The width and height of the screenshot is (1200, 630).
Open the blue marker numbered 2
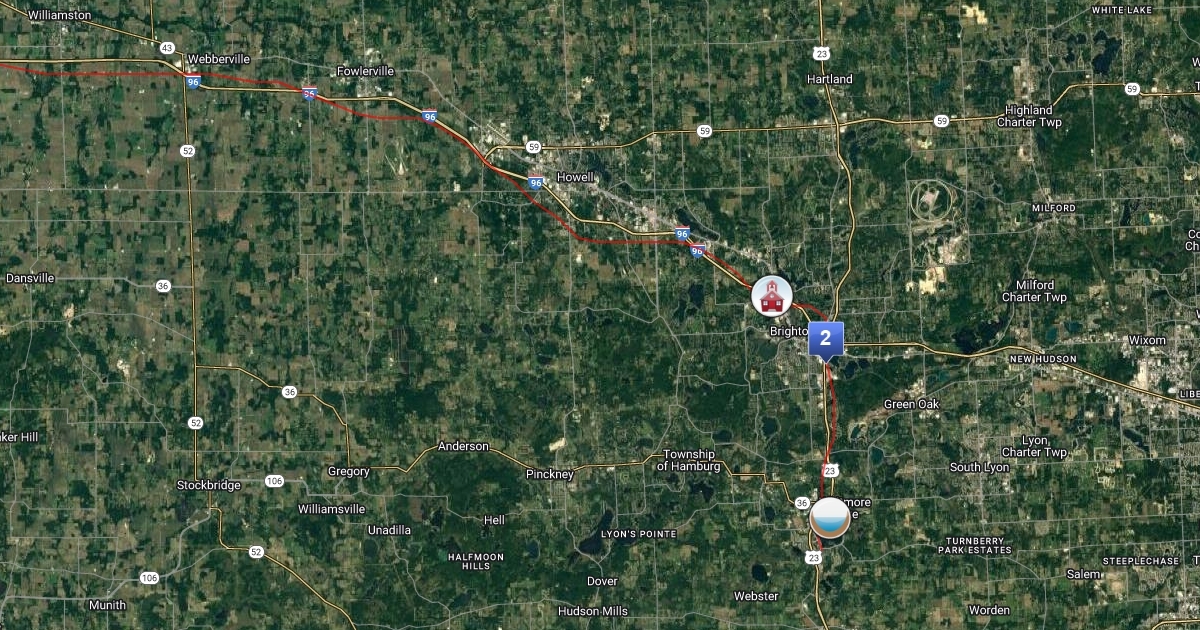826,338
